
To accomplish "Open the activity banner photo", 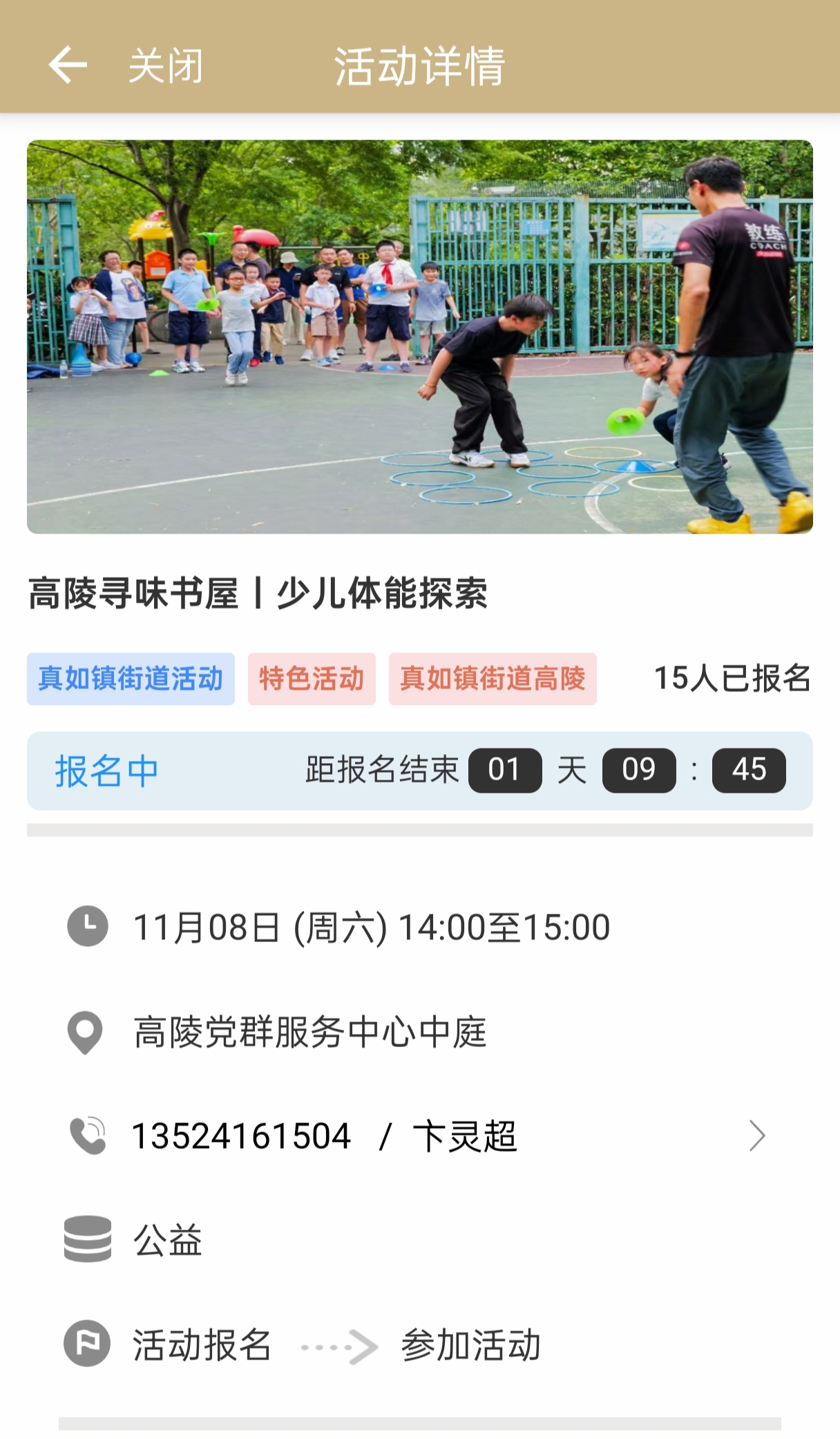I will pyautogui.click(x=419, y=337).
